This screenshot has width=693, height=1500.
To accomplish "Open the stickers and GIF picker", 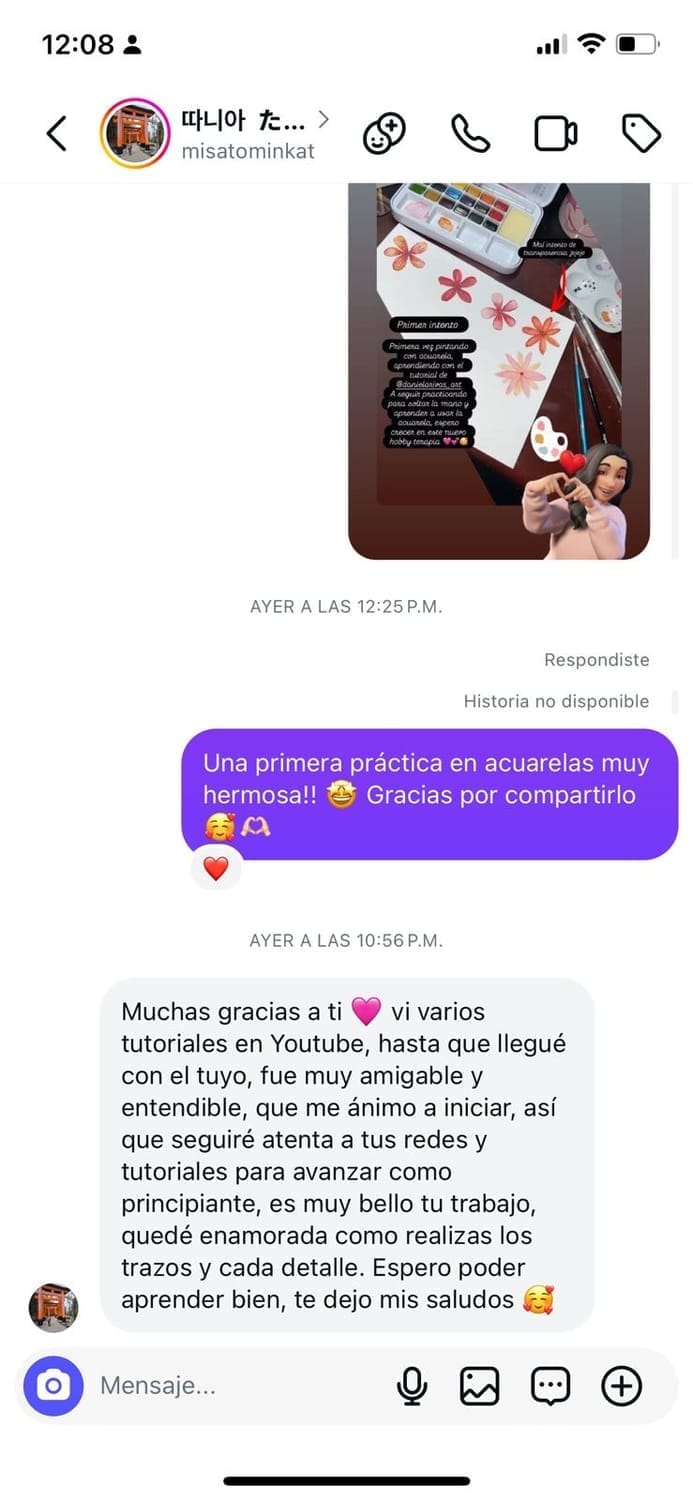I will click(x=550, y=1386).
